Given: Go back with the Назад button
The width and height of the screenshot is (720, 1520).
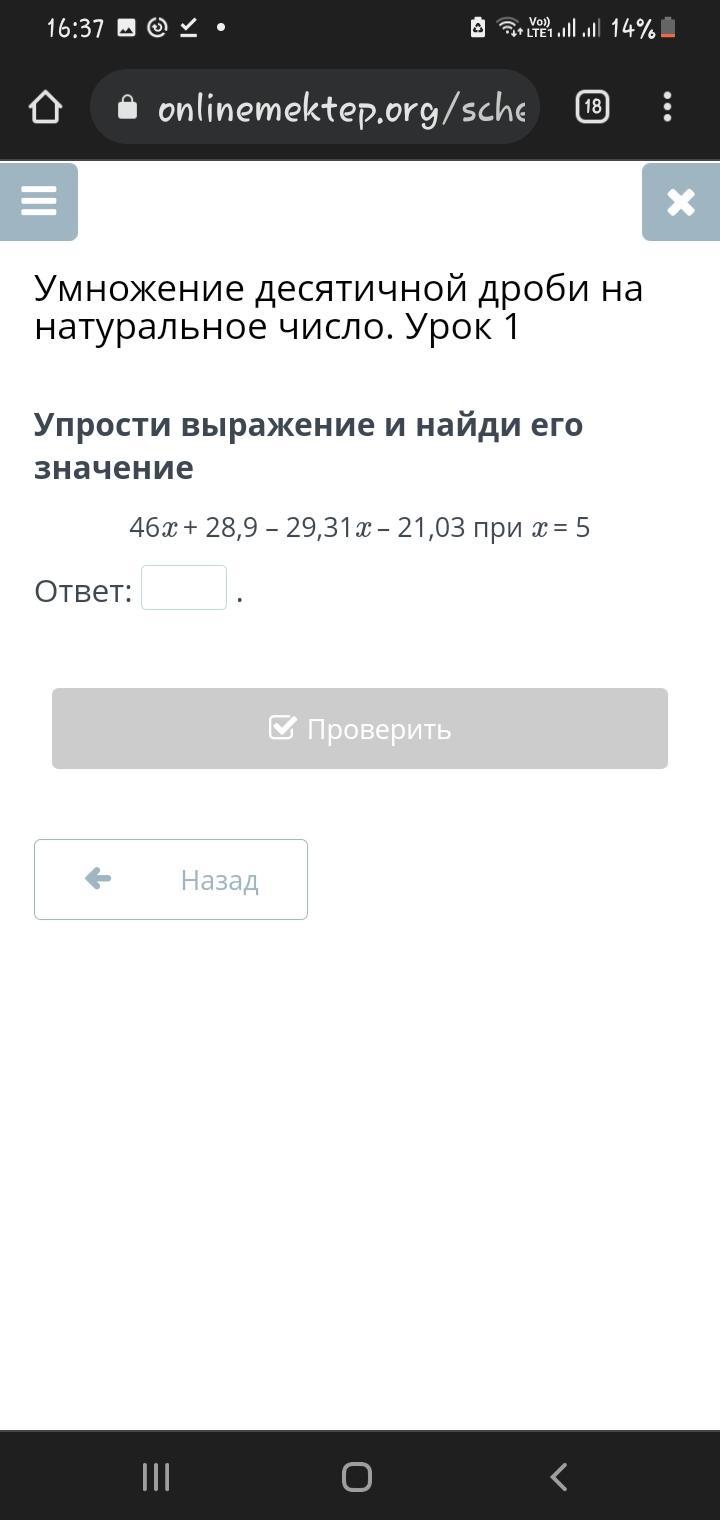Looking at the screenshot, I should pos(171,879).
